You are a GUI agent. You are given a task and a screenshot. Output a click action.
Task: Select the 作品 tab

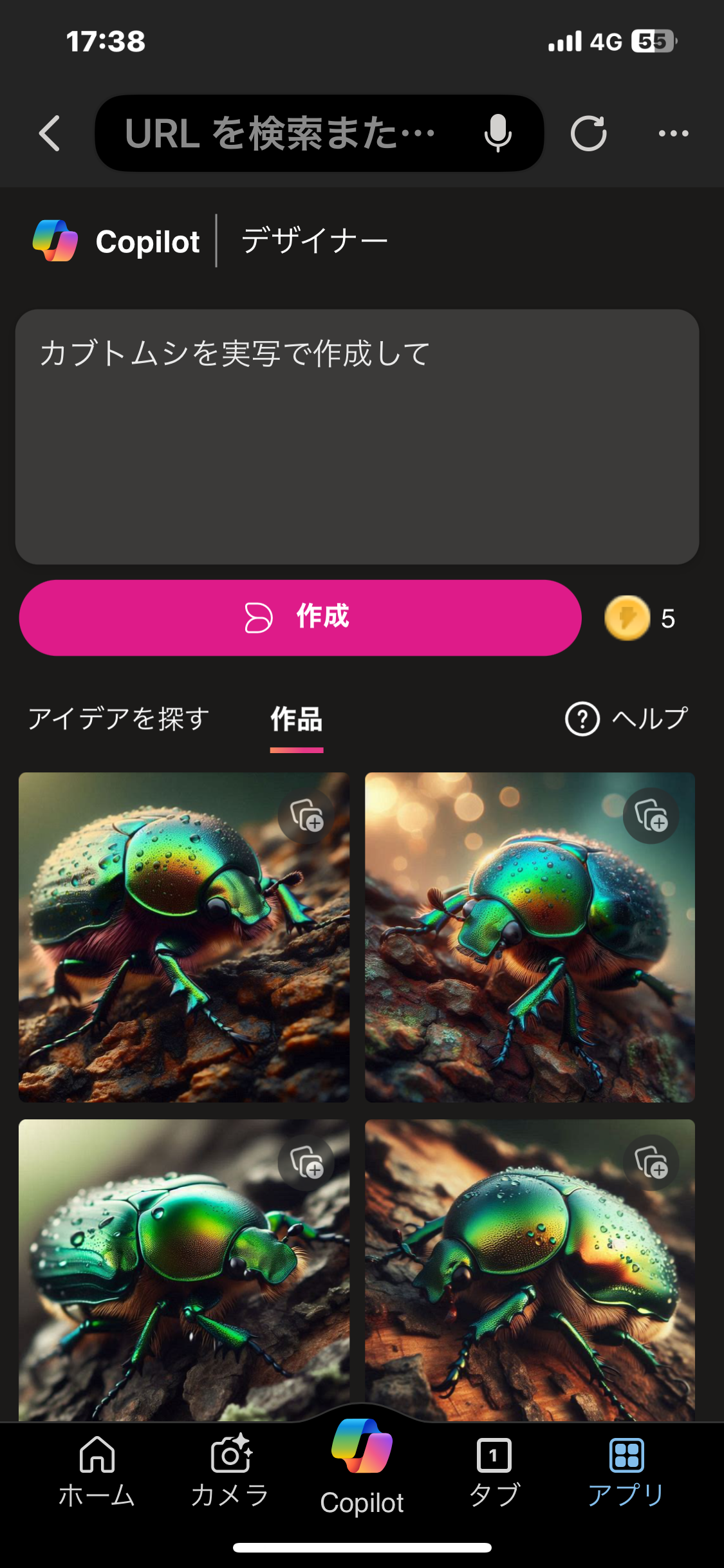(296, 719)
